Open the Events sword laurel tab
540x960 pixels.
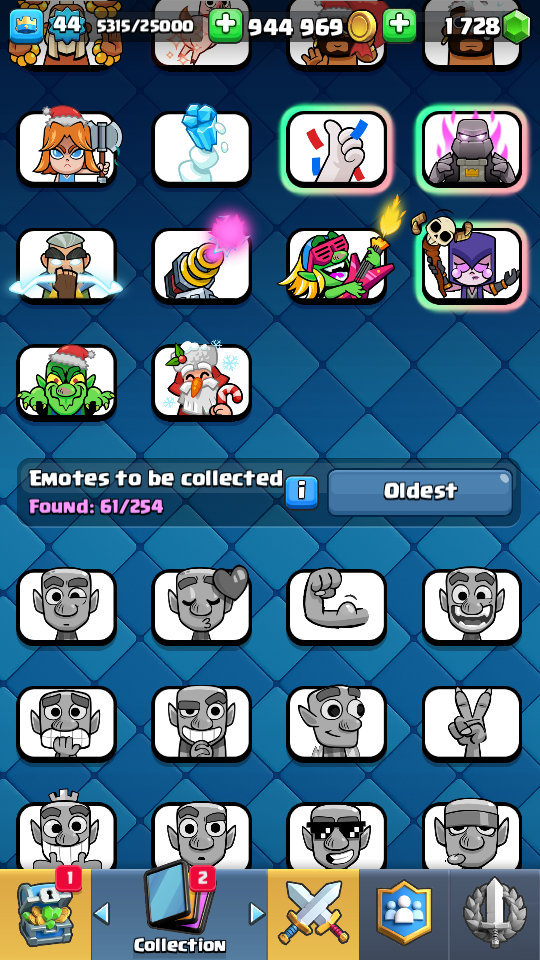click(495, 914)
